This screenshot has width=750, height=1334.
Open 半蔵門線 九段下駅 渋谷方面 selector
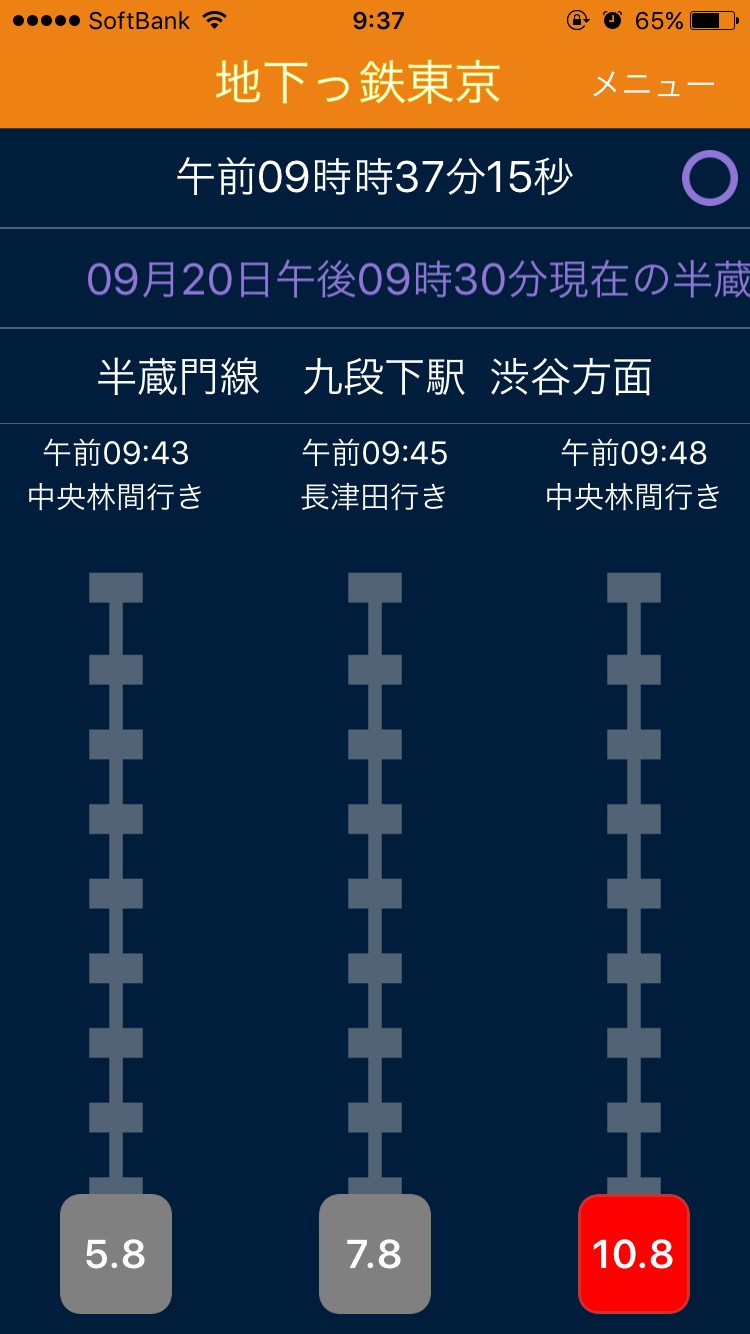(375, 378)
